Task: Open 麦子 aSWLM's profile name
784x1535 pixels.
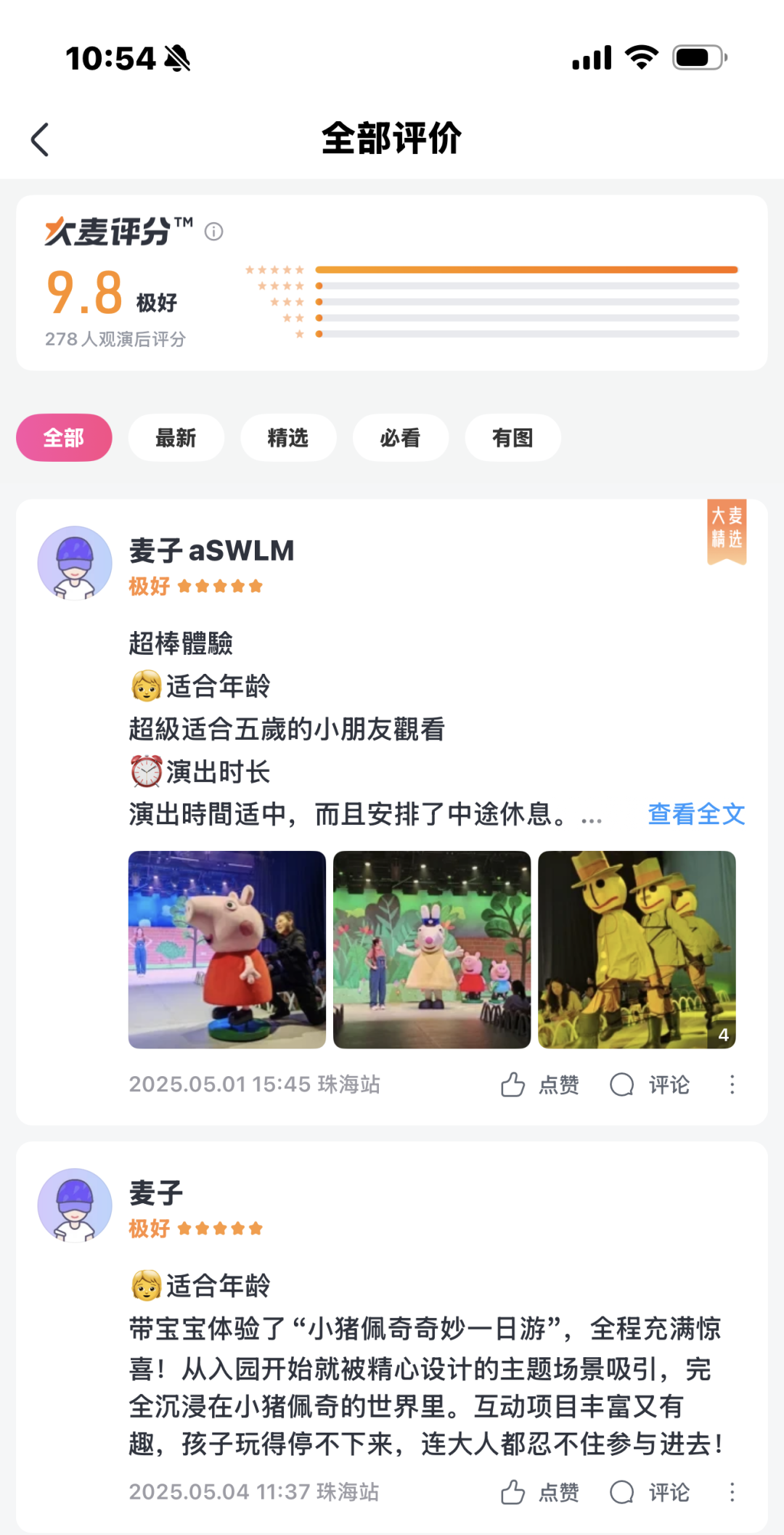Action: 209,550
